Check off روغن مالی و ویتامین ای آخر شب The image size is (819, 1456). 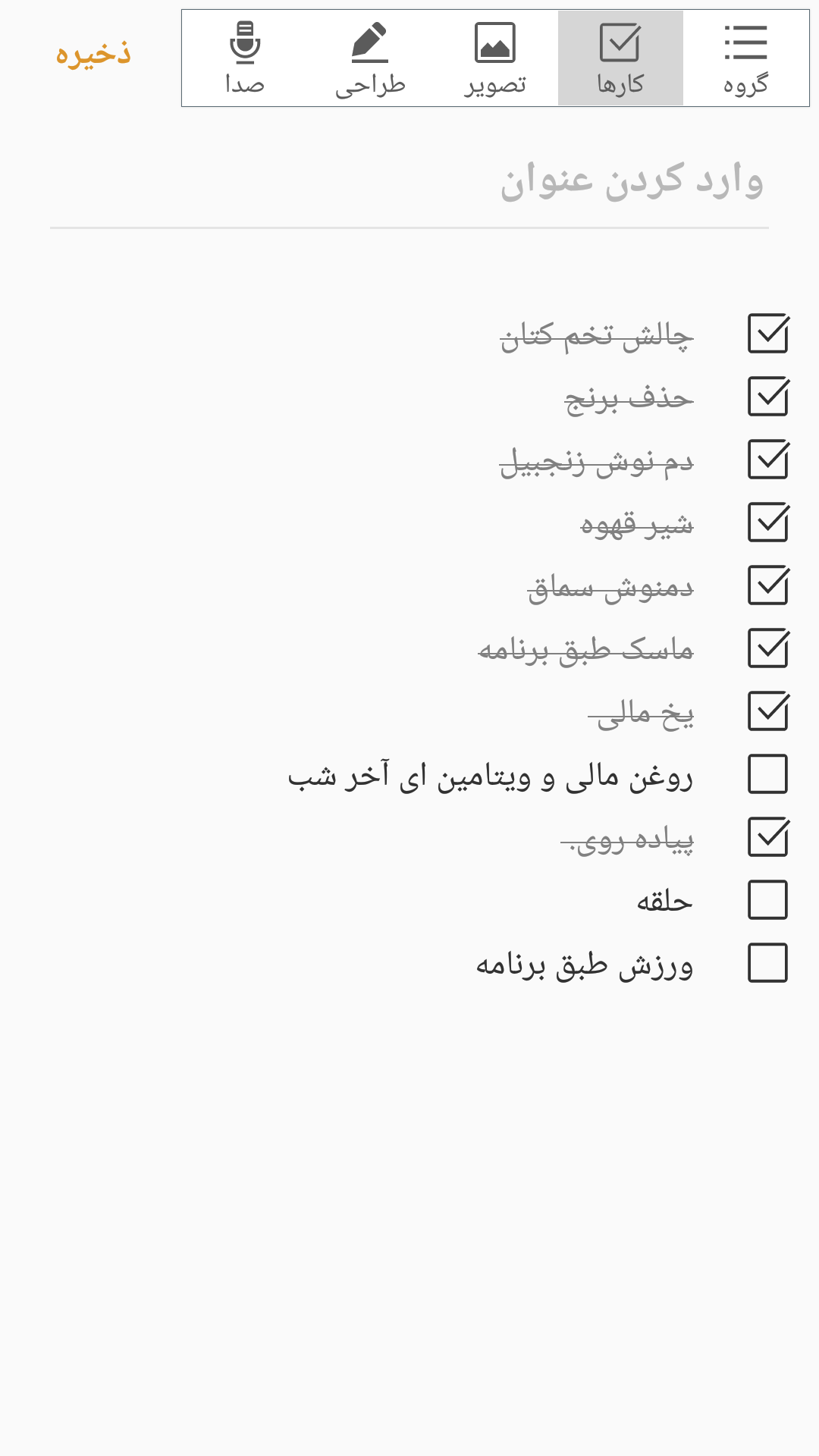pos(768,774)
